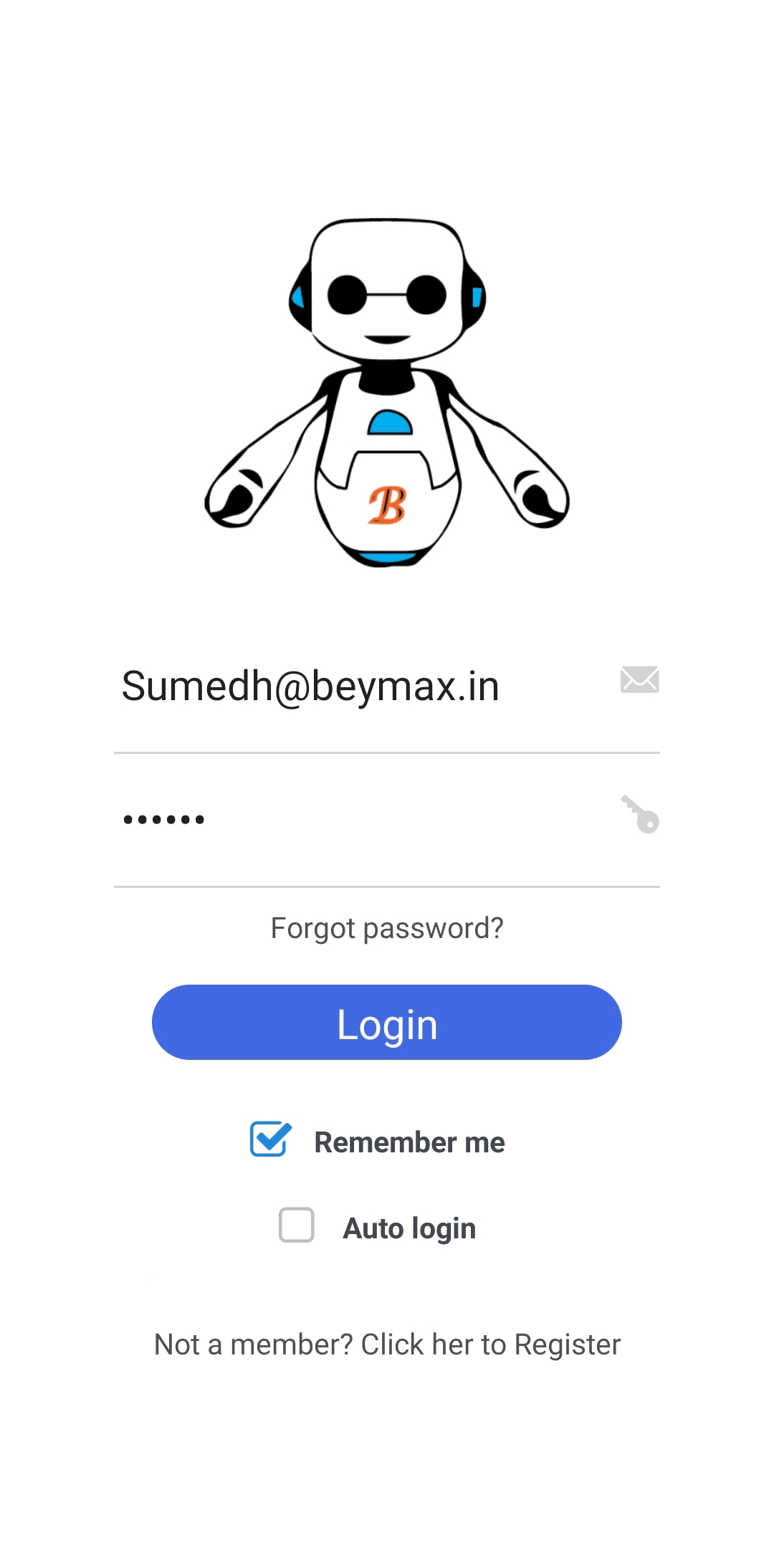This screenshot has width=774, height=1568.
Task: Tap the email field with Sumedh@beymax.in
Action: click(x=358, y=687)
